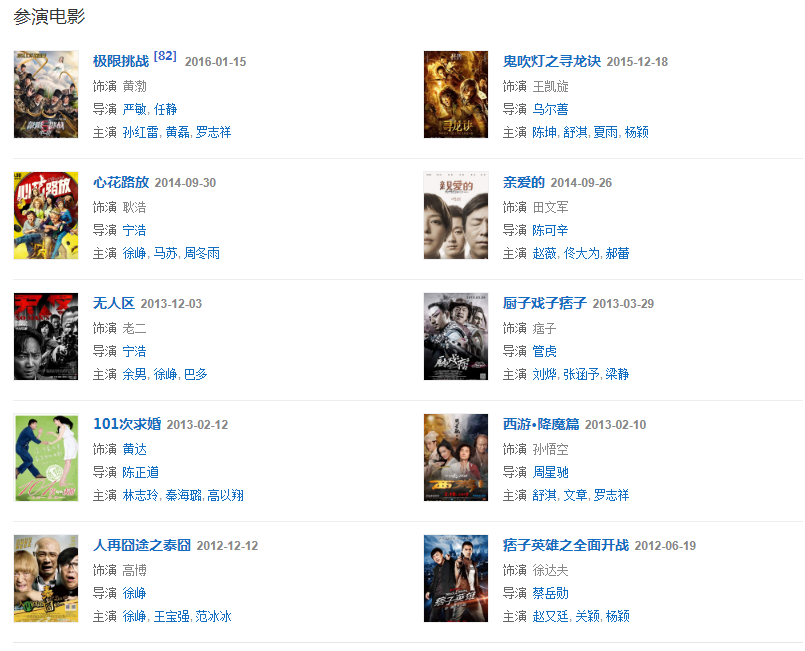The width and height of the screenshot is (805, 651).
Task: View the 亲爱的 movie poster
Action: 455,216
